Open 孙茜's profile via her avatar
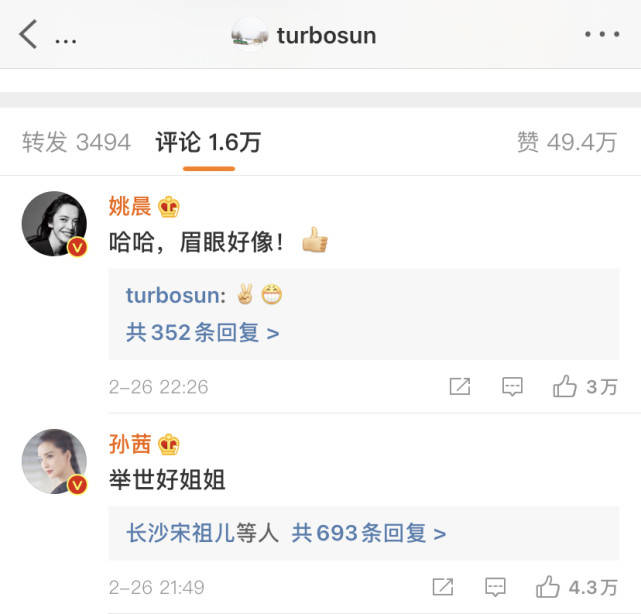Viewport: 641px width, 614px height. click(55, 461)
